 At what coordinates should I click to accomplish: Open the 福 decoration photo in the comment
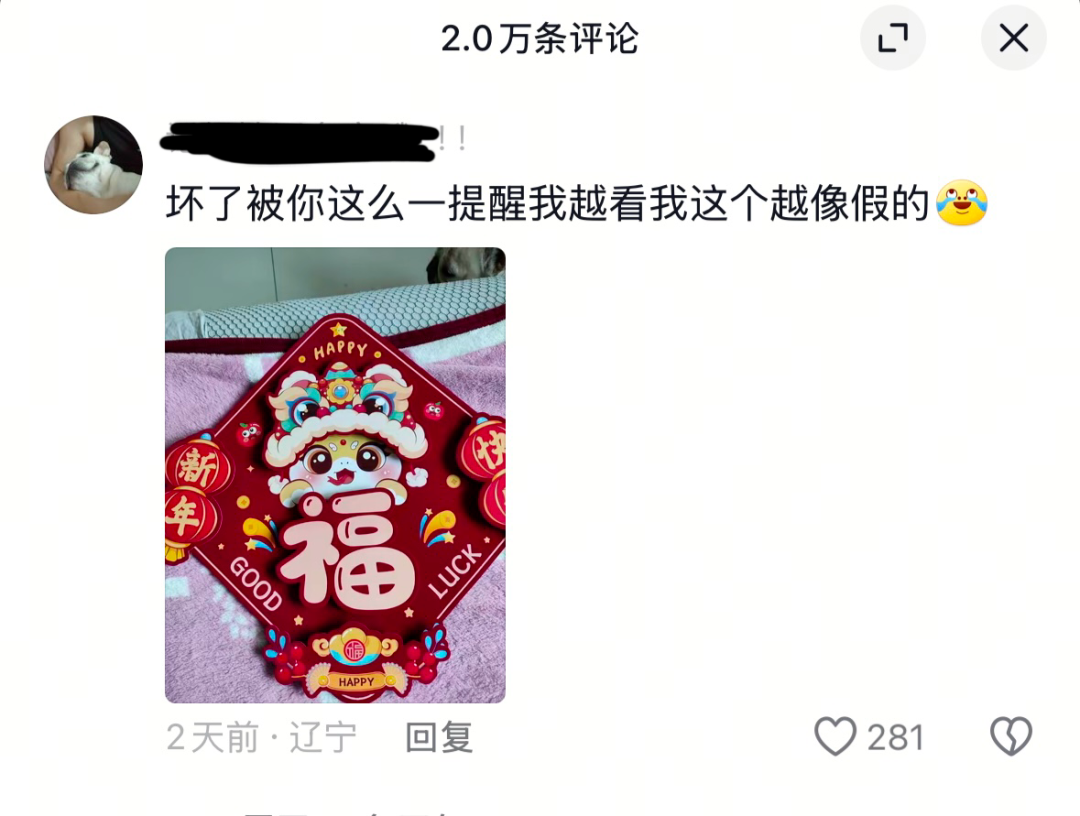[x=335, y=475]
